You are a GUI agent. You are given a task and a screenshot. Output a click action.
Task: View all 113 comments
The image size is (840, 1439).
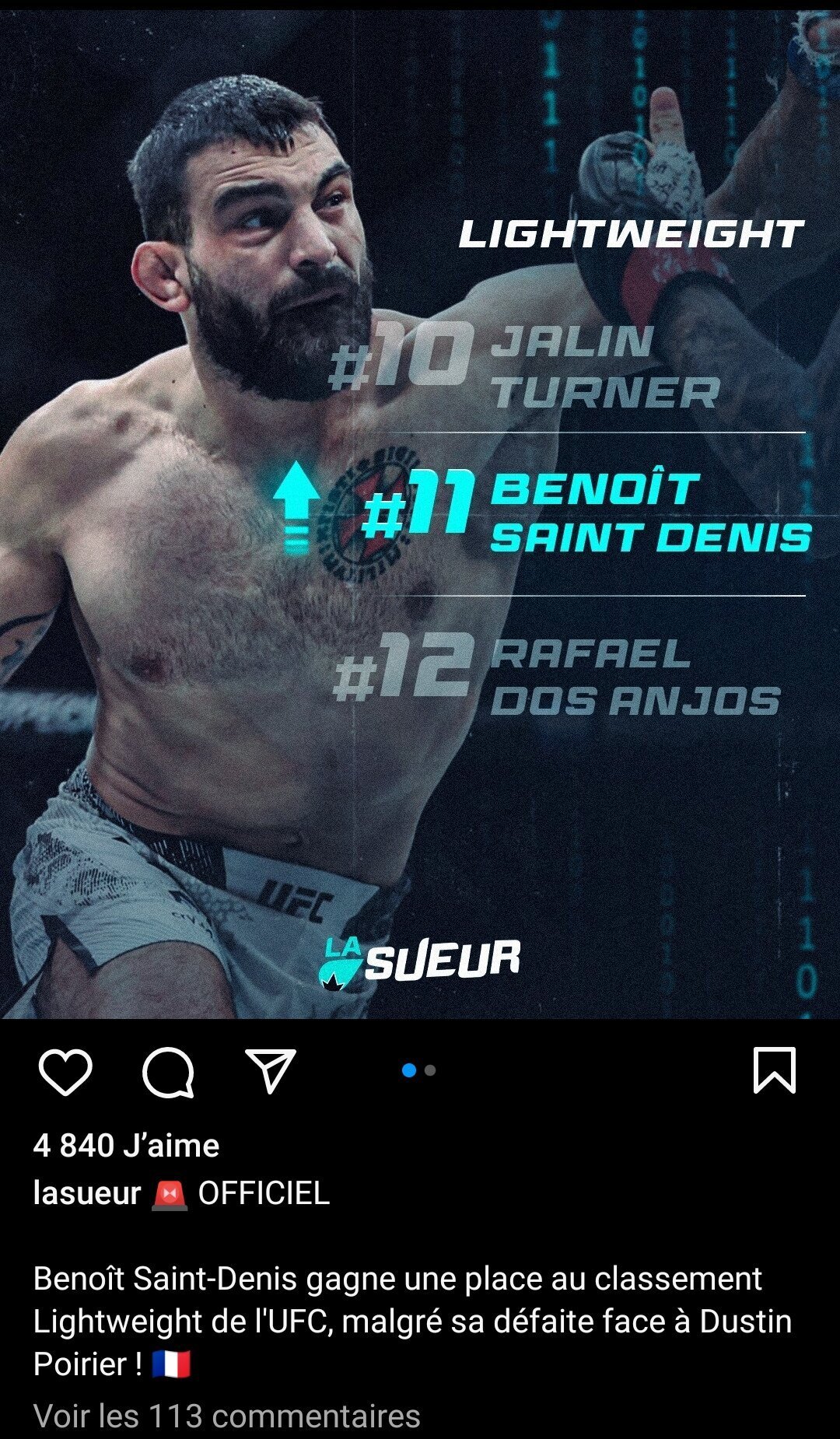[x=226, y=1416]
